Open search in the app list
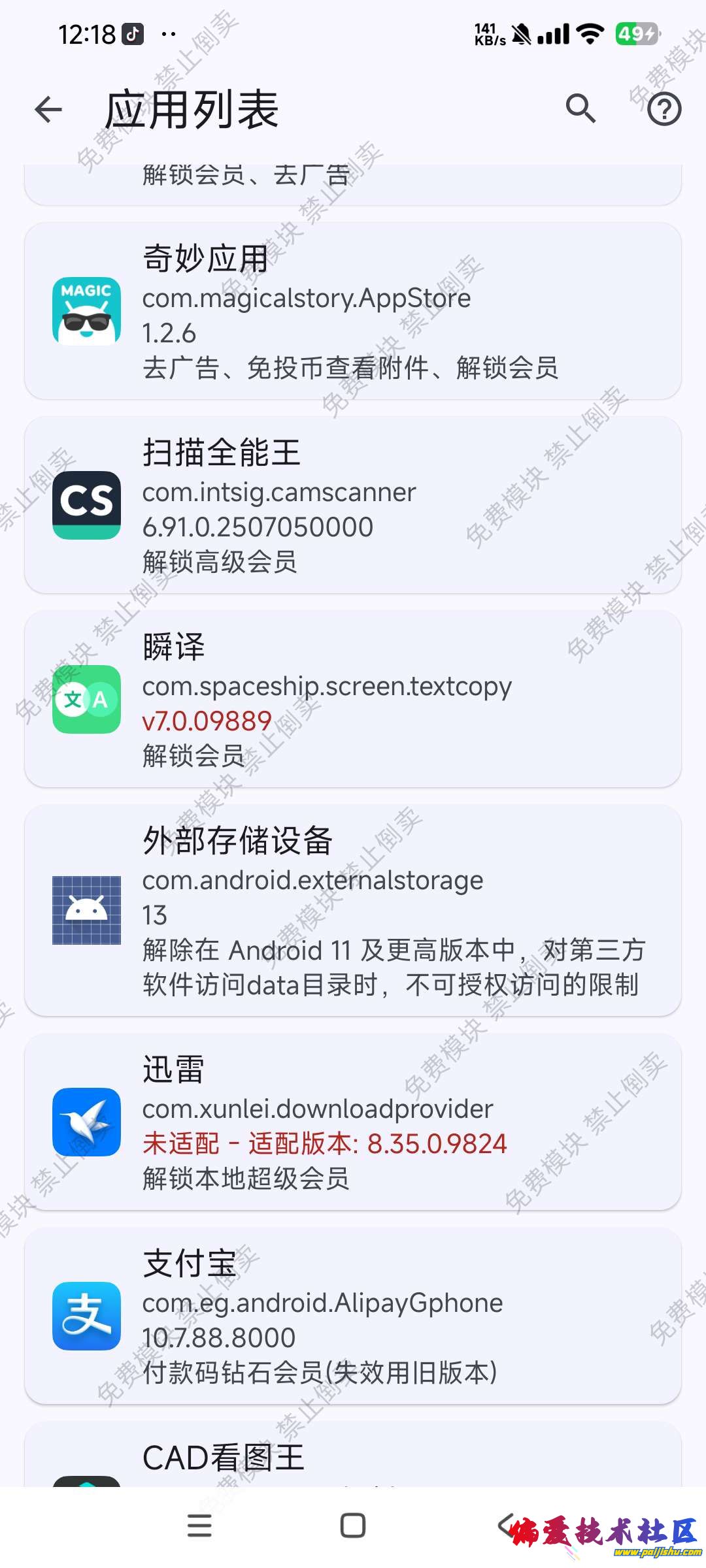This screenshot has width=706, height=1568. click(x=580, y=108)
